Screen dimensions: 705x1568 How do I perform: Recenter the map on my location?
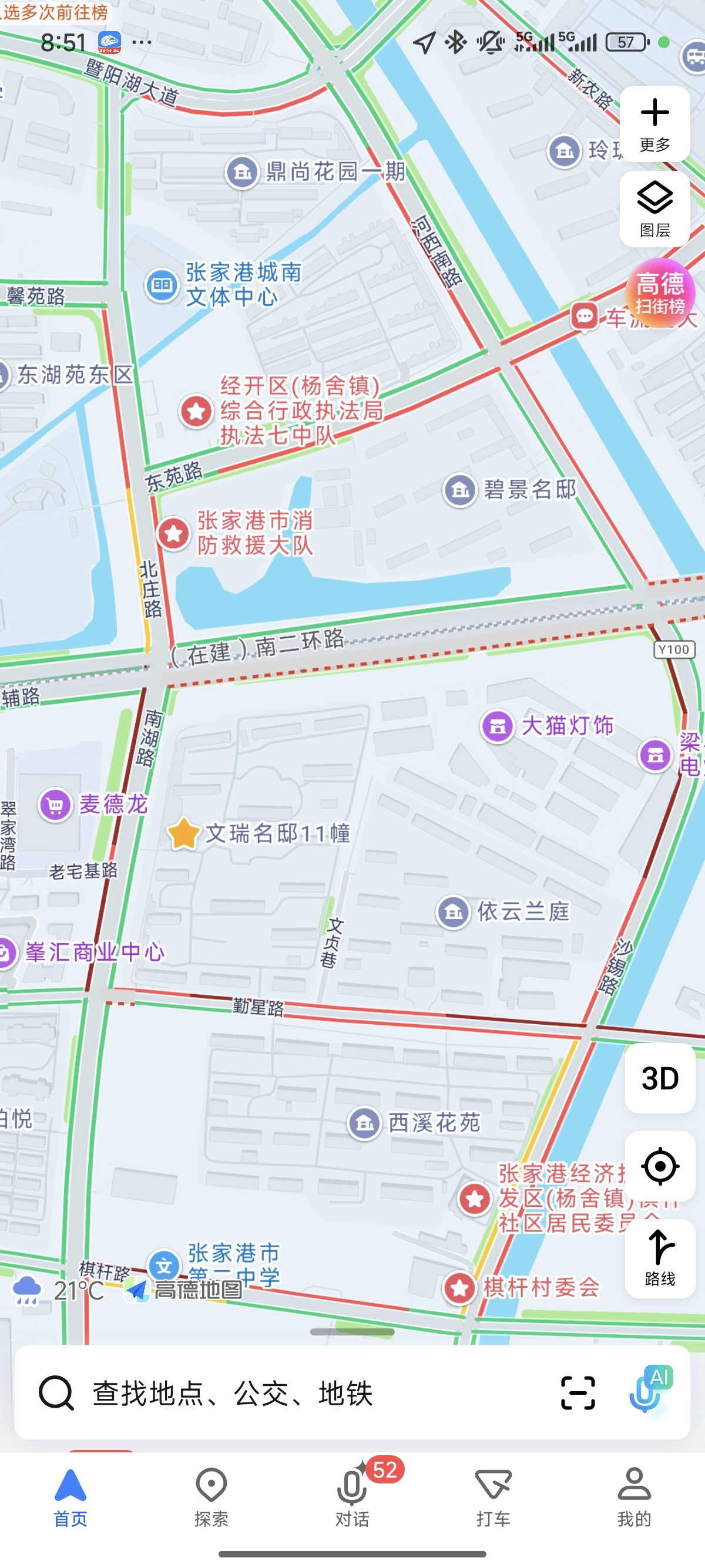(659, 1166)
